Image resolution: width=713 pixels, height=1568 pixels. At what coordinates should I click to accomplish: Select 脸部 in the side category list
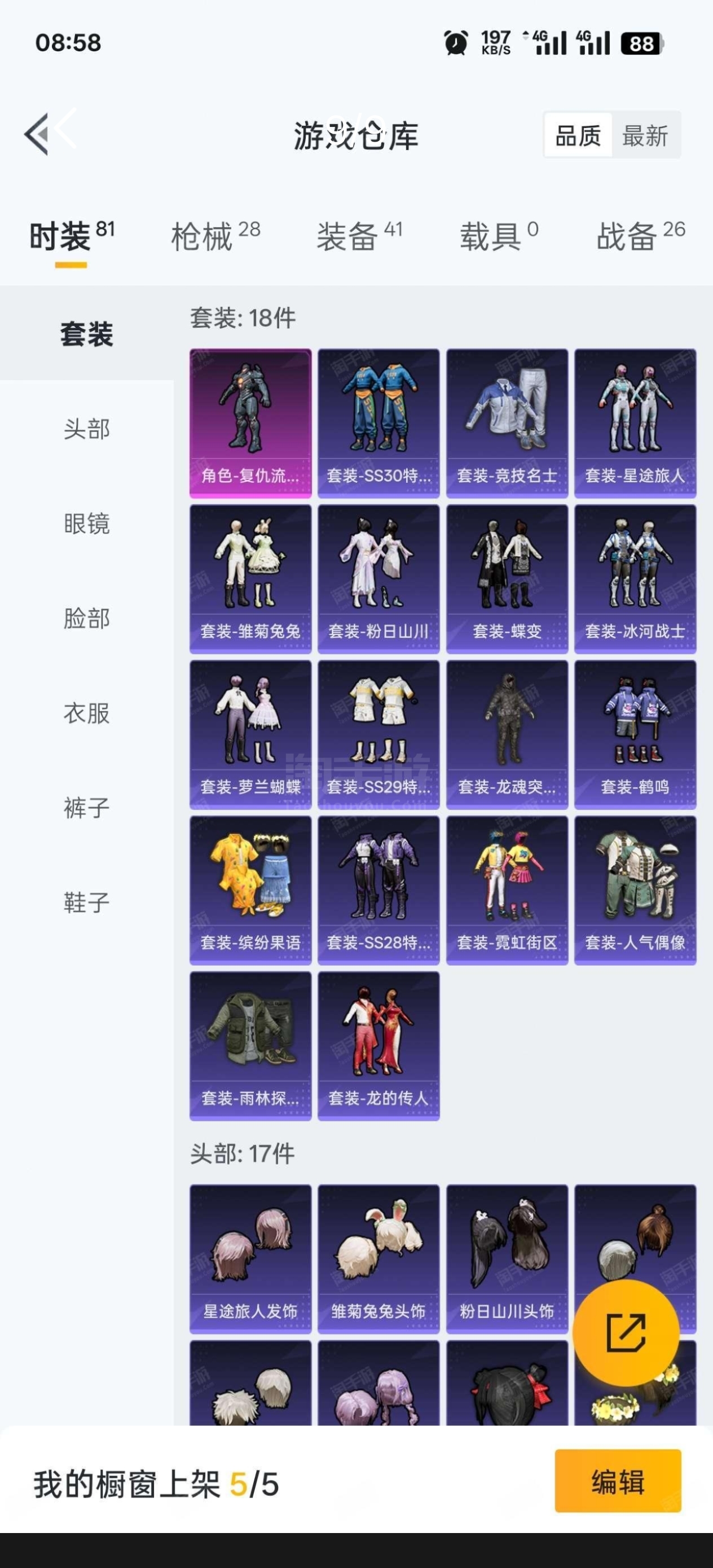pos(86,618)
